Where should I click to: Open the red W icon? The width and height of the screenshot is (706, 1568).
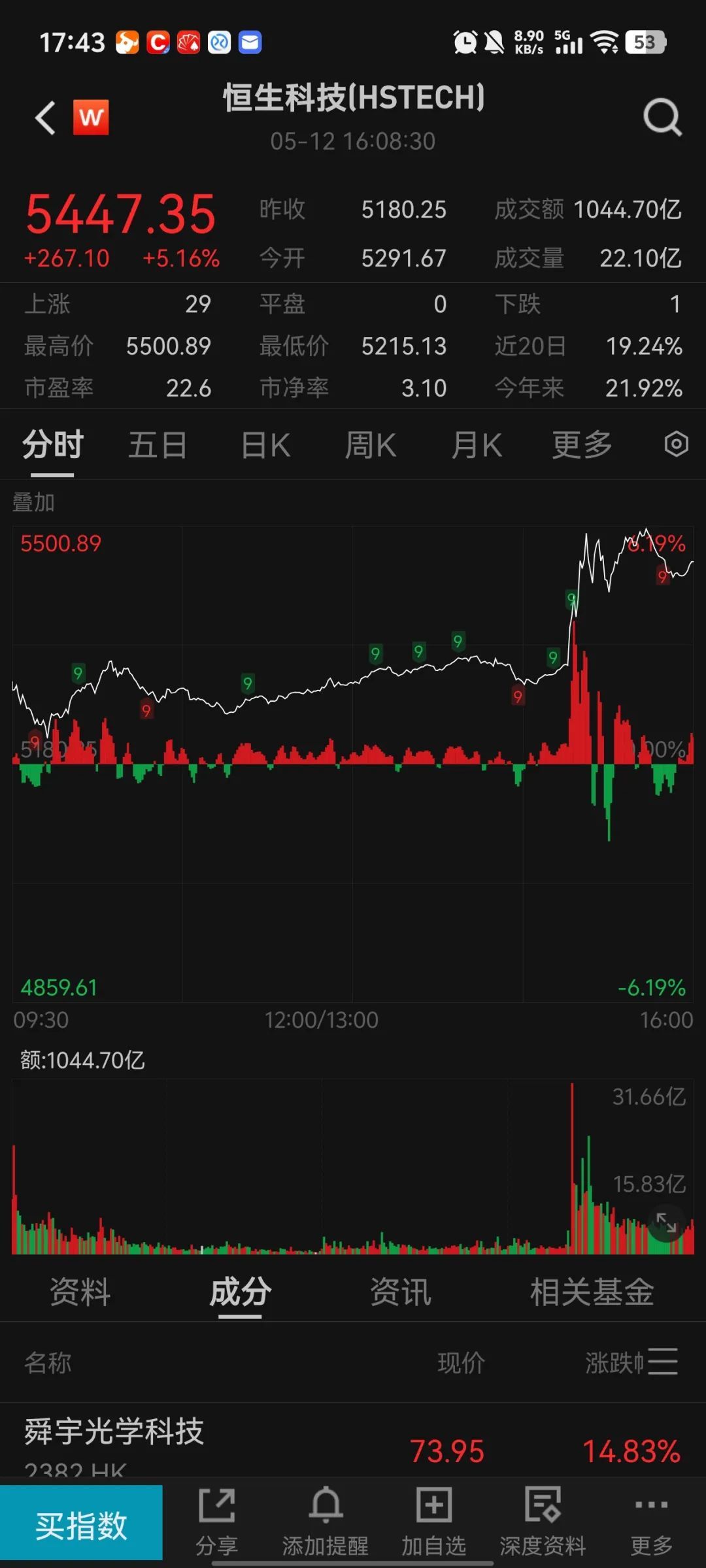(91, 118)
